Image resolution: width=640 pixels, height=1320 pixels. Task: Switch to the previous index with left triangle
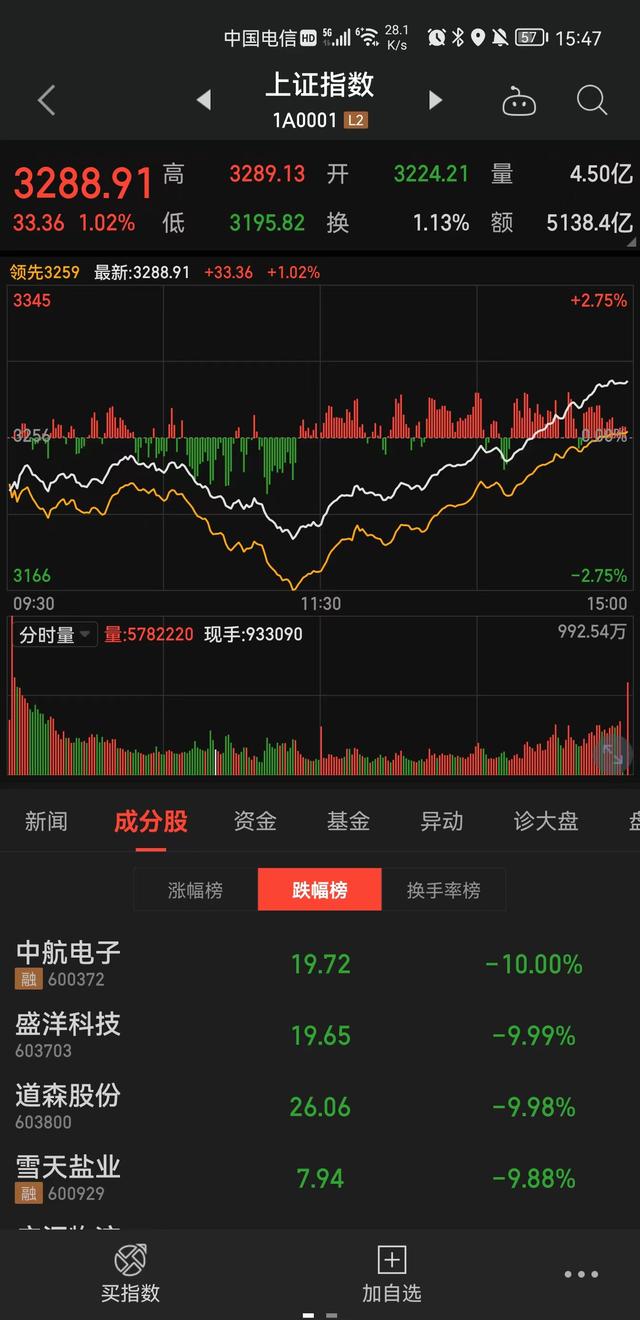coord(204,100)
